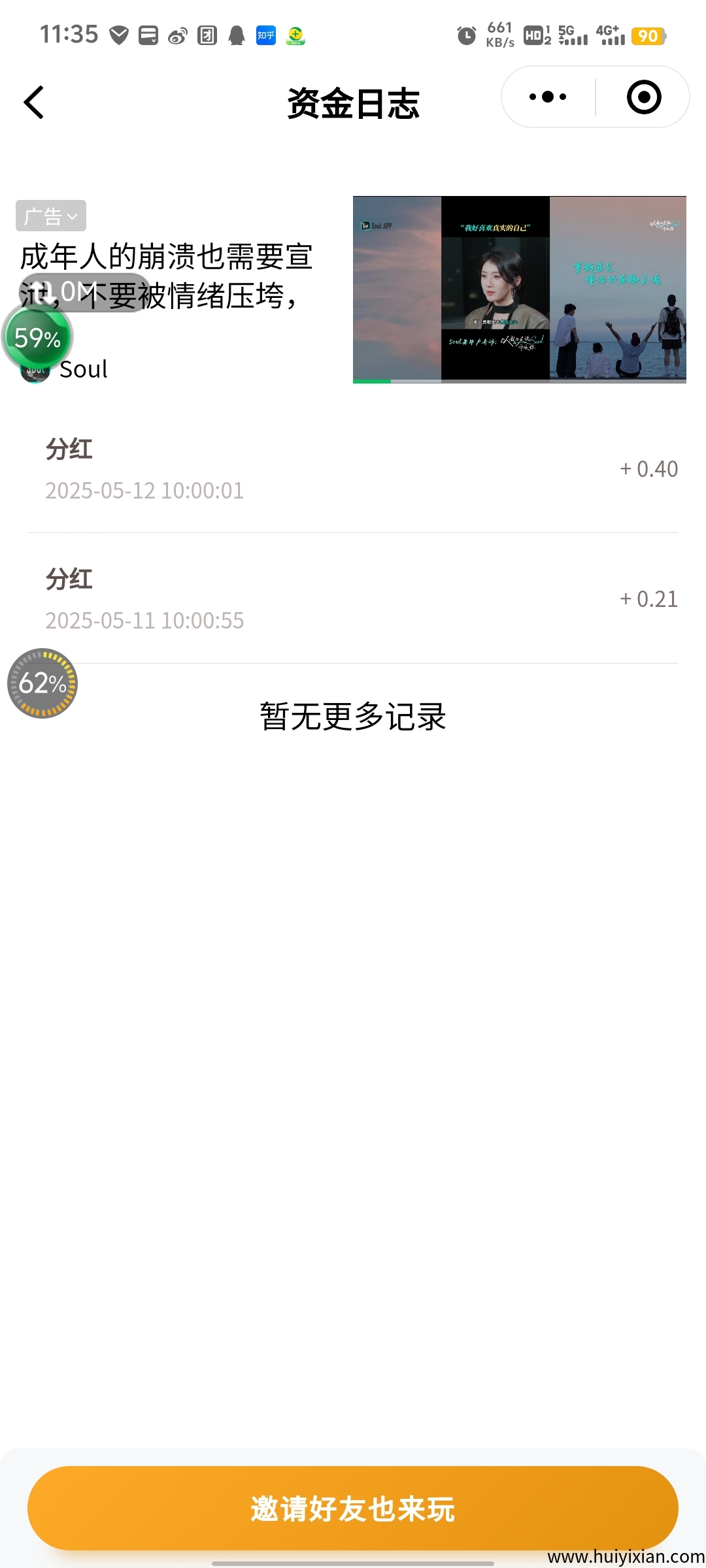Tap the 62% circular progress indicator
The height and width of the screenshot is (1568, 706).
coord(42,683)
